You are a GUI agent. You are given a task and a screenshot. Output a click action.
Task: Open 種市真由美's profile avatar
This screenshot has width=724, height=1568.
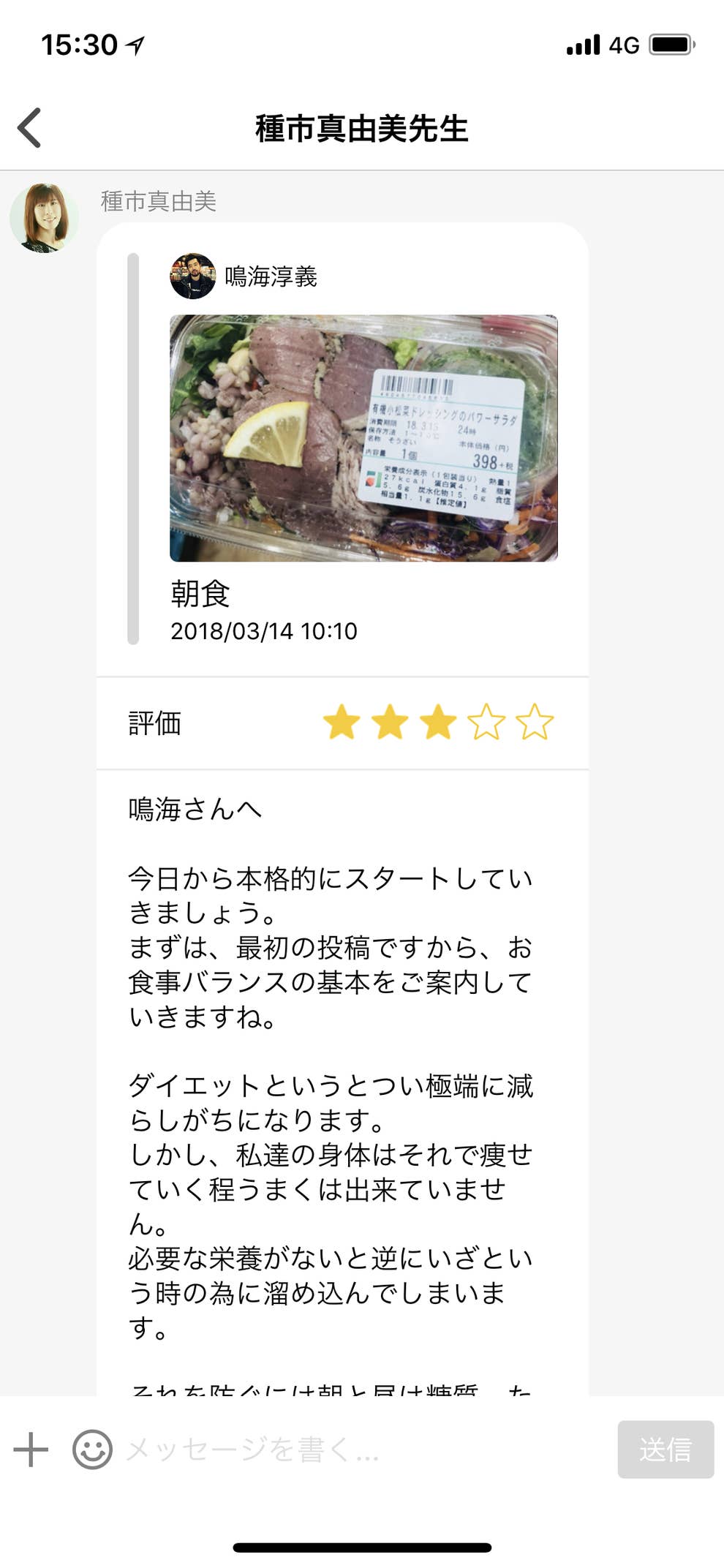45,218
